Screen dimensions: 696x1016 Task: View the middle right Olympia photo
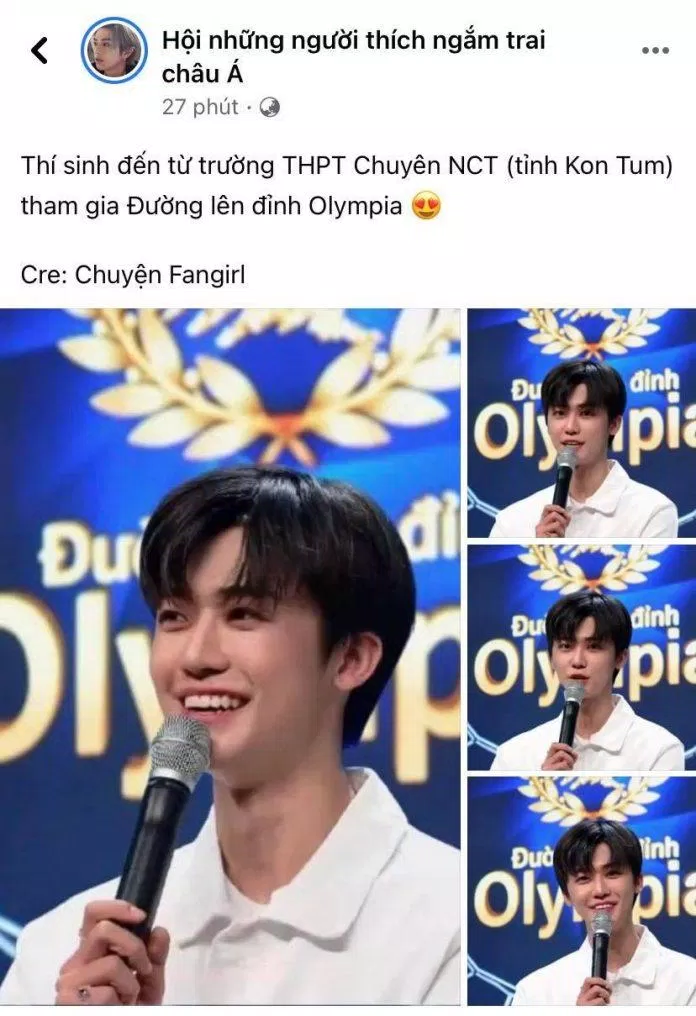582,657
